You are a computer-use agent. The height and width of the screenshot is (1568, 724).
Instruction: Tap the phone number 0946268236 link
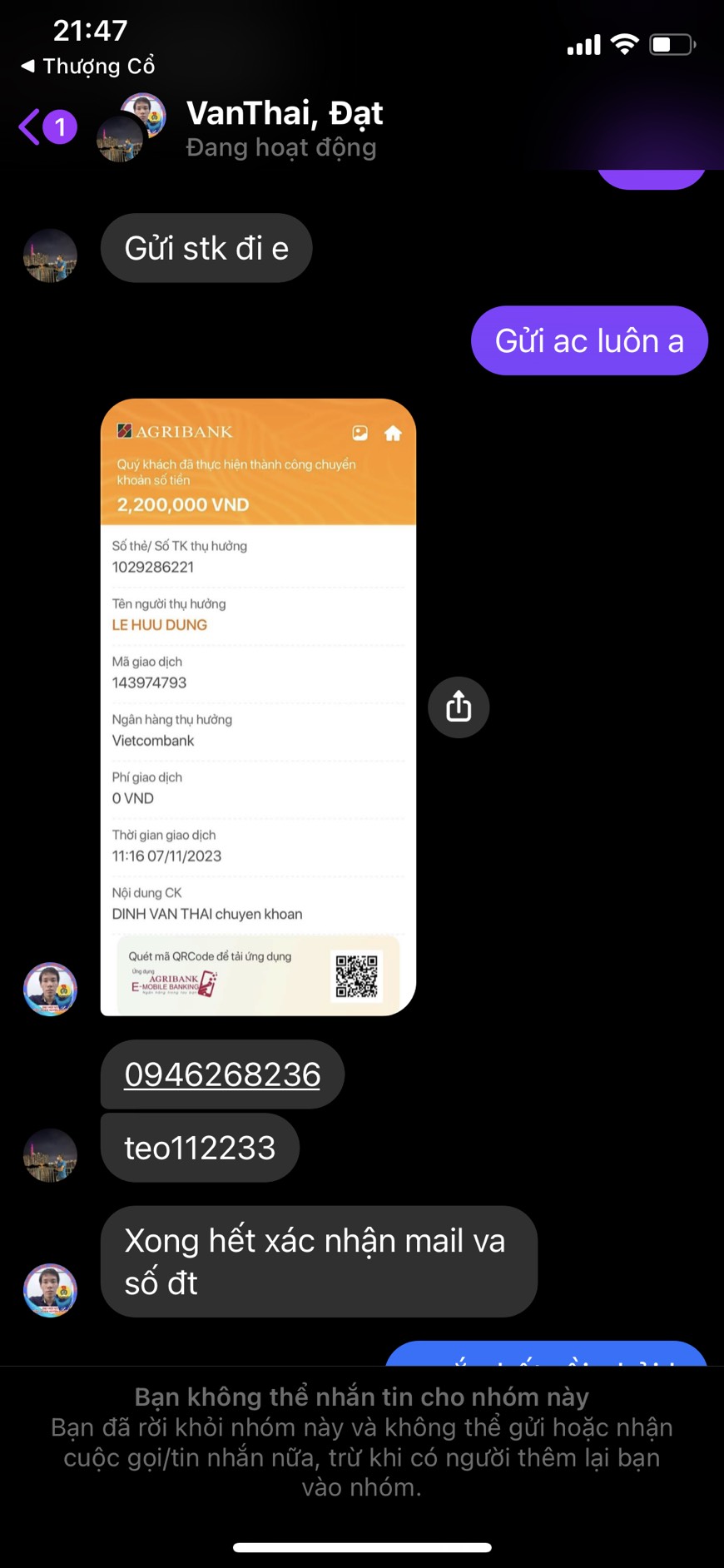pyautogui.click(x=222, y=1074)
